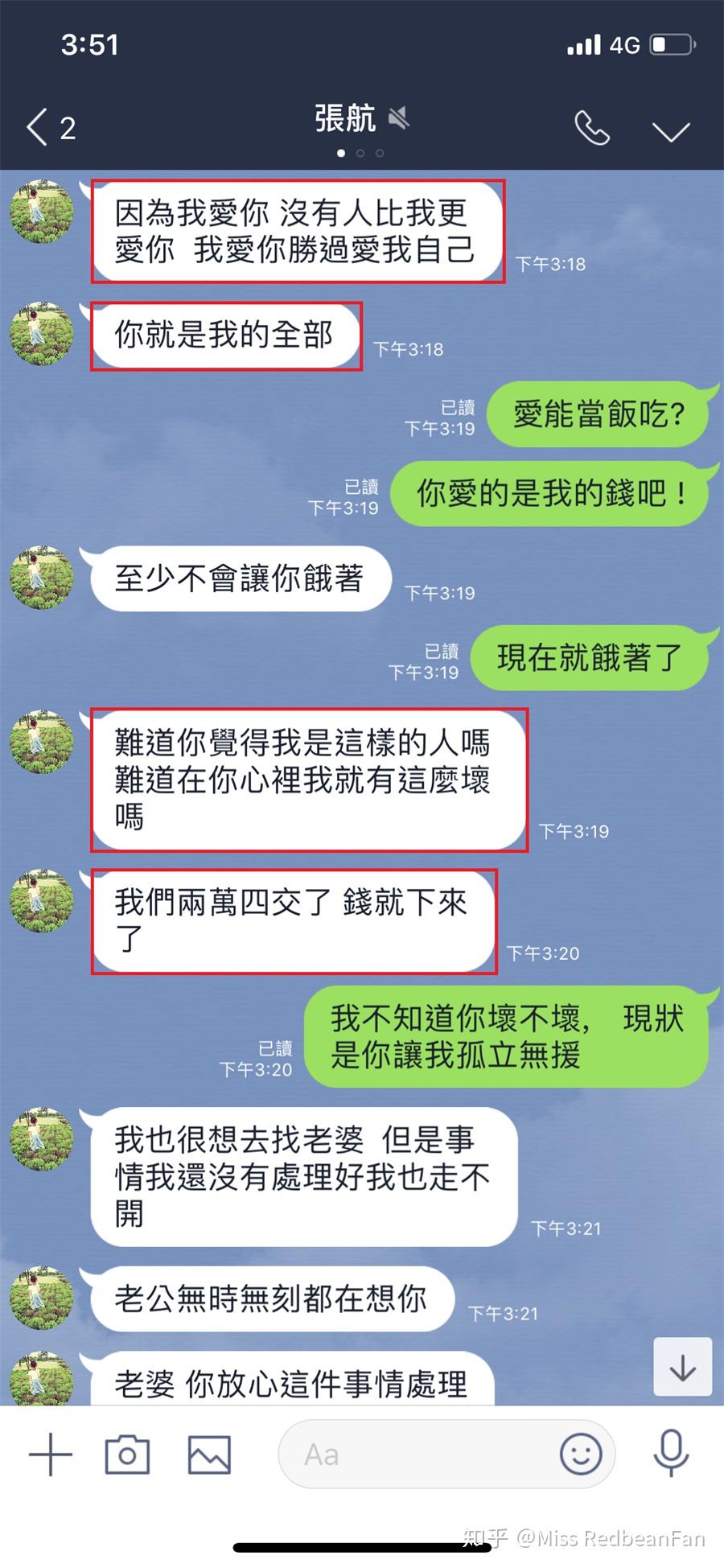Choose an image from the gallery
The height and width of the screenshot is (1568, 724).
[x=209, y=1454]
